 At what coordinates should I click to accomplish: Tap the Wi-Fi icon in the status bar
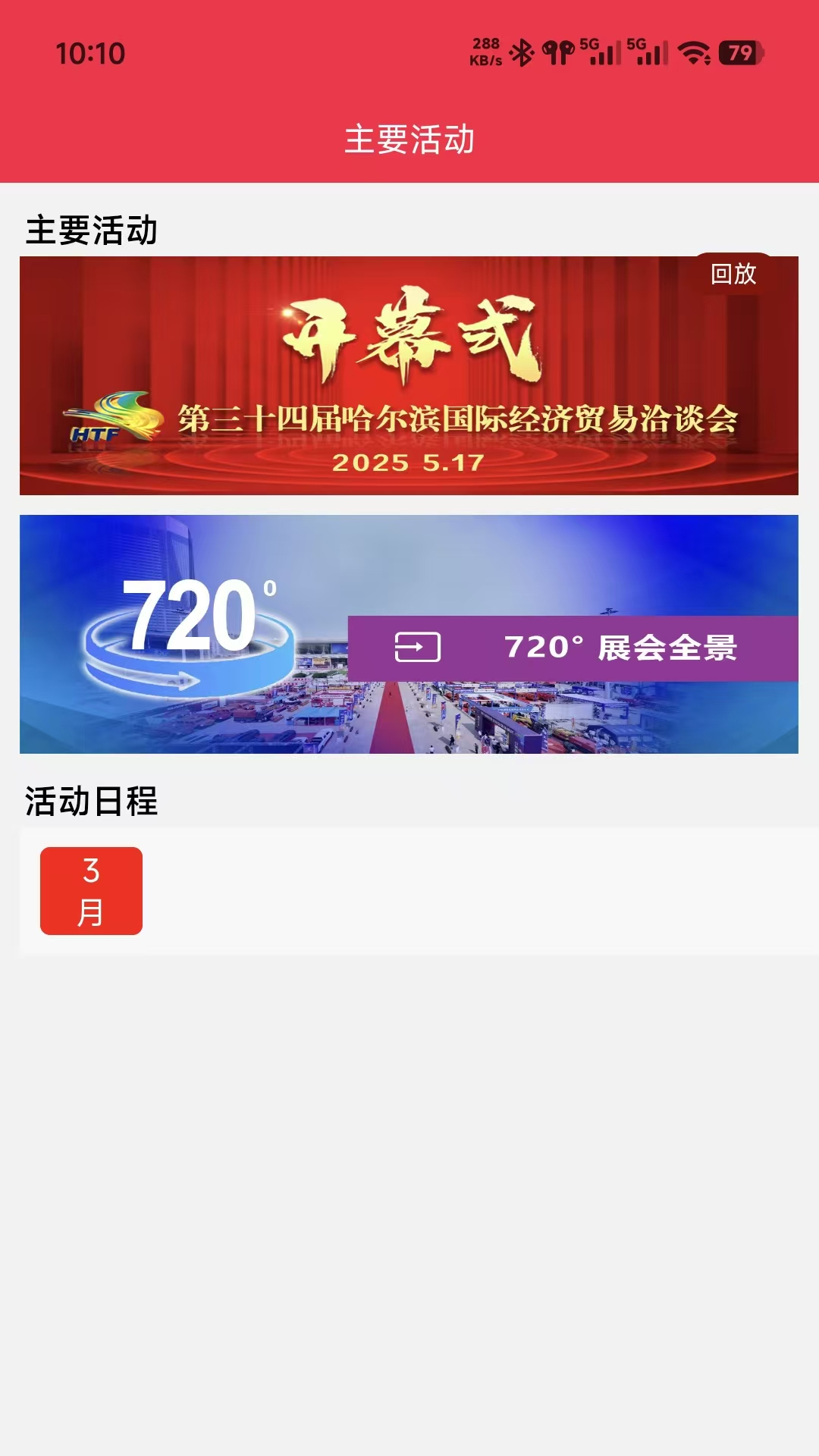coord(695,52)
